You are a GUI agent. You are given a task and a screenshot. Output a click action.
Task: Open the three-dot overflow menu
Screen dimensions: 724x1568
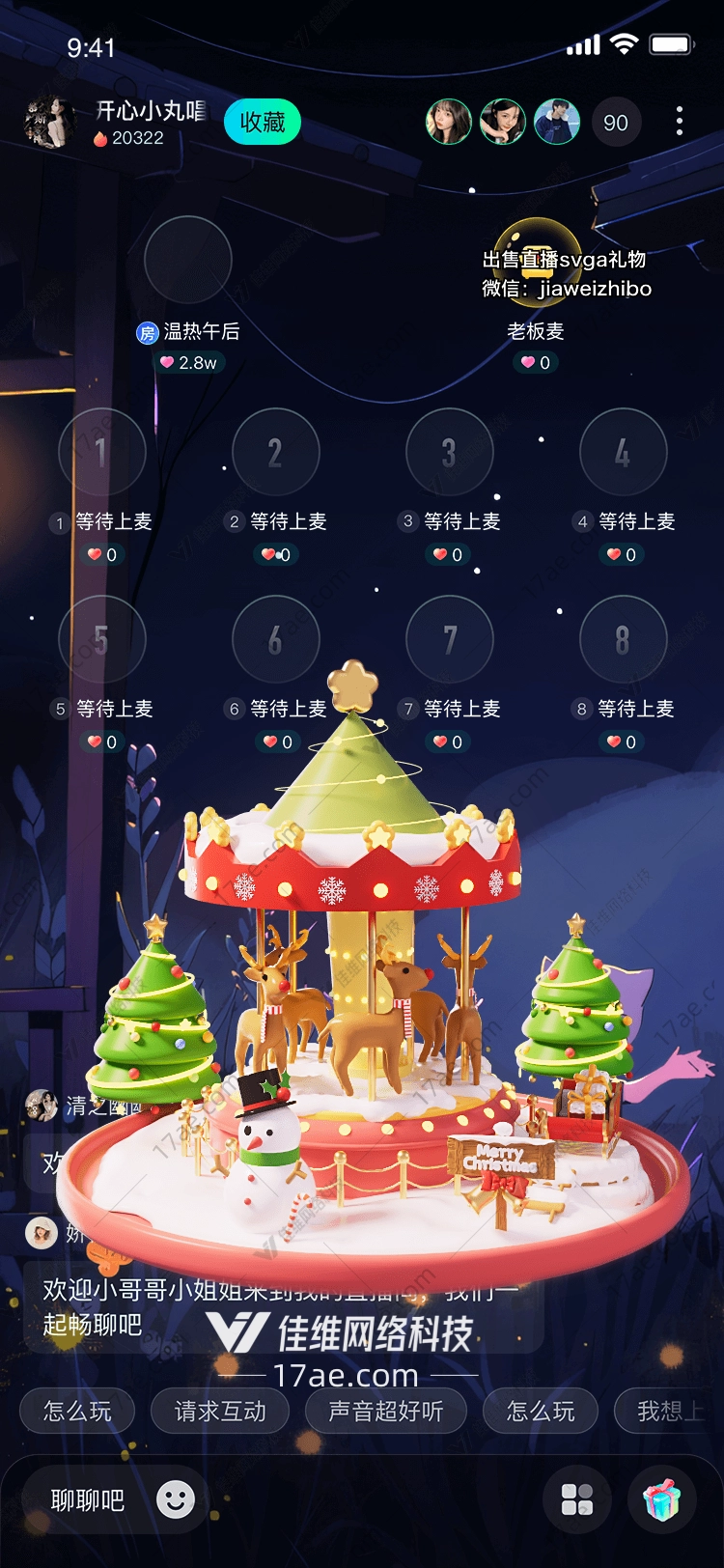(x=680, y=122)
